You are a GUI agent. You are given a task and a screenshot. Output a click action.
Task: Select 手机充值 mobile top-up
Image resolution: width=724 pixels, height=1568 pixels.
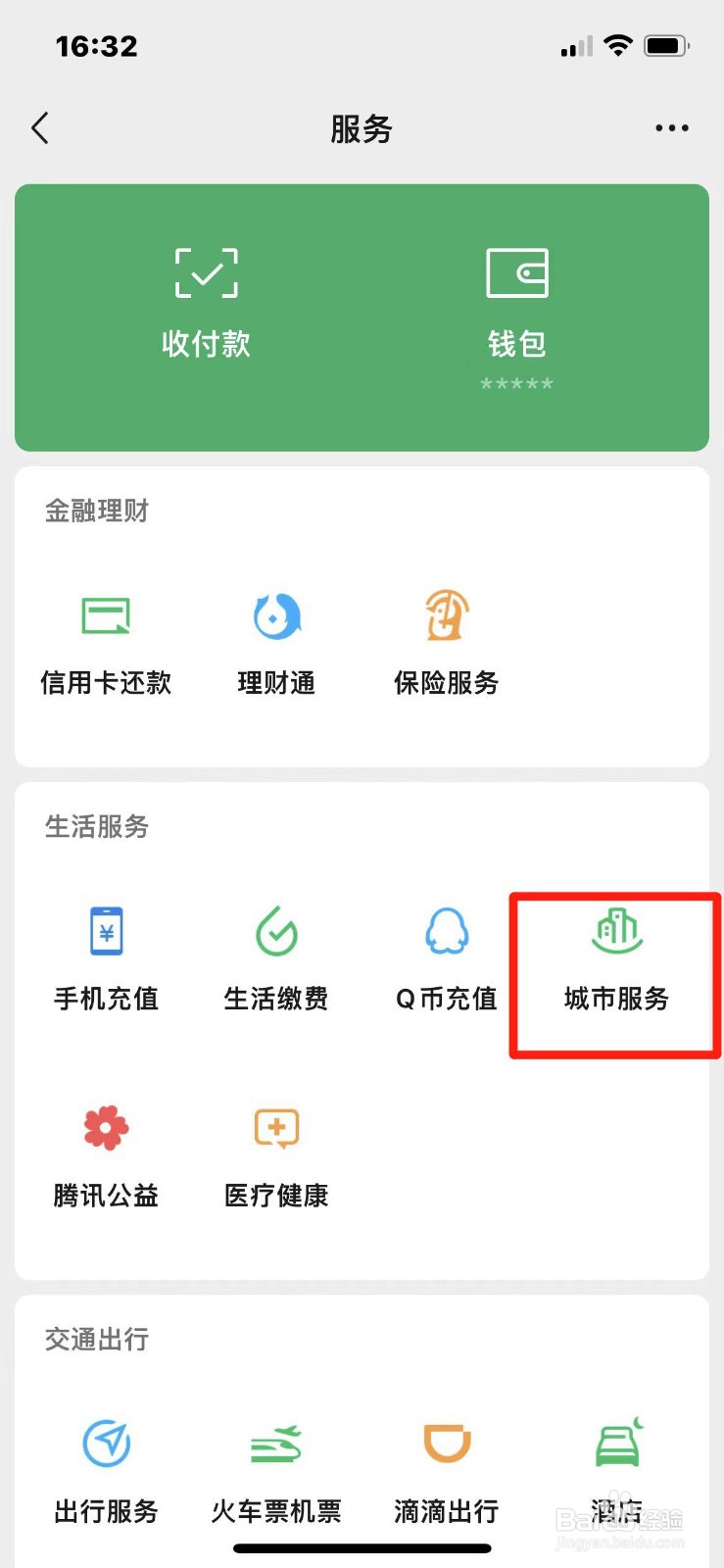105,958
